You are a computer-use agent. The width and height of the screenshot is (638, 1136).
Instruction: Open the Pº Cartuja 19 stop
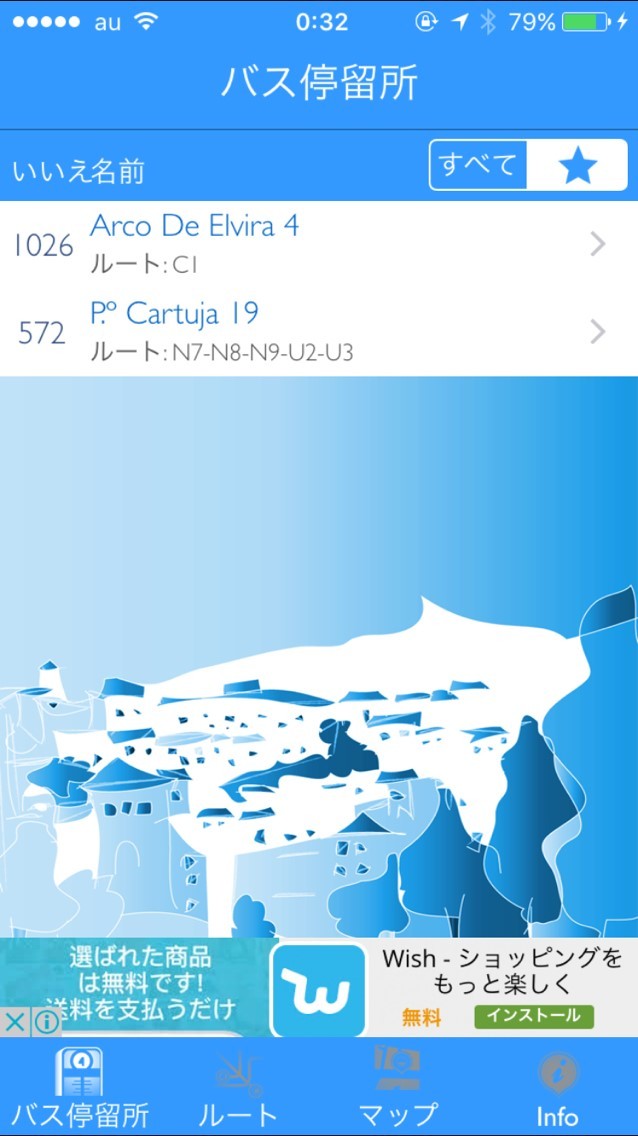[x=319, y=332]
